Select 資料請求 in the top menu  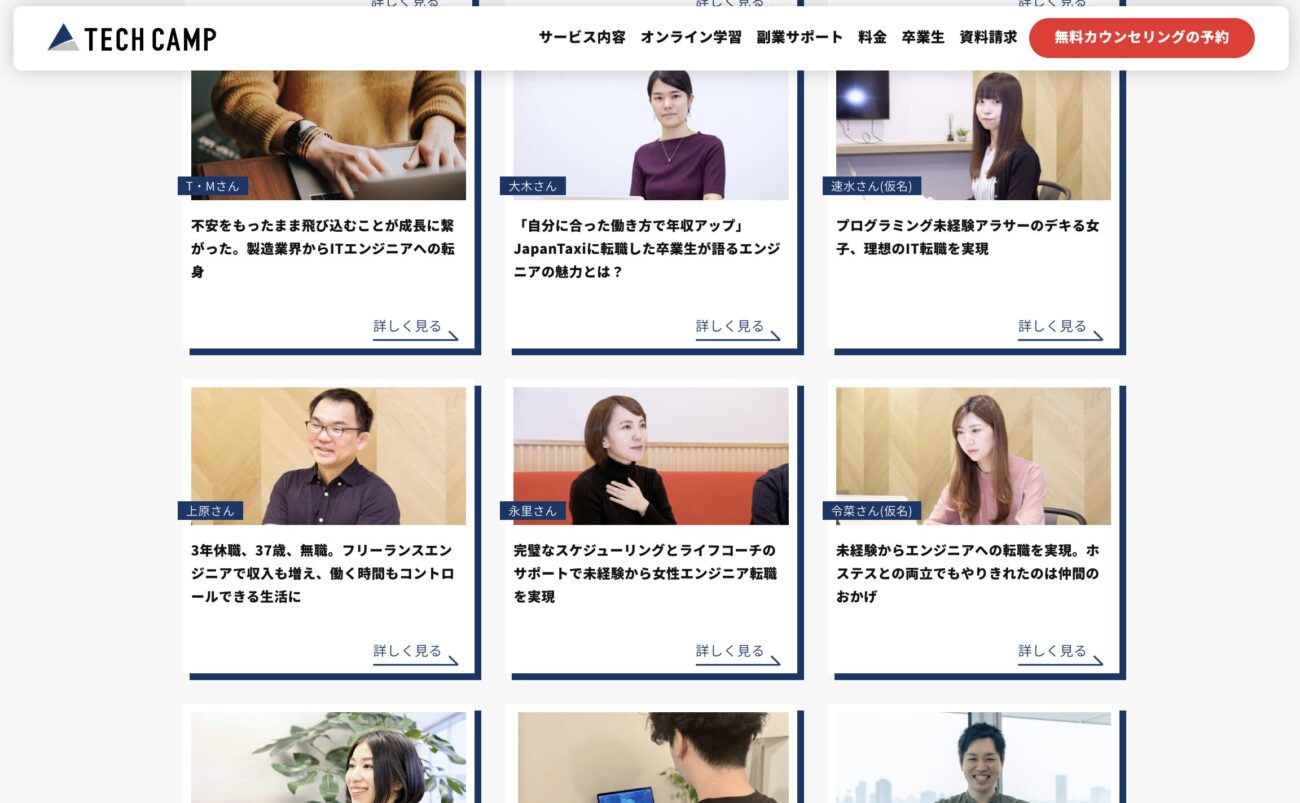(988, 37)
